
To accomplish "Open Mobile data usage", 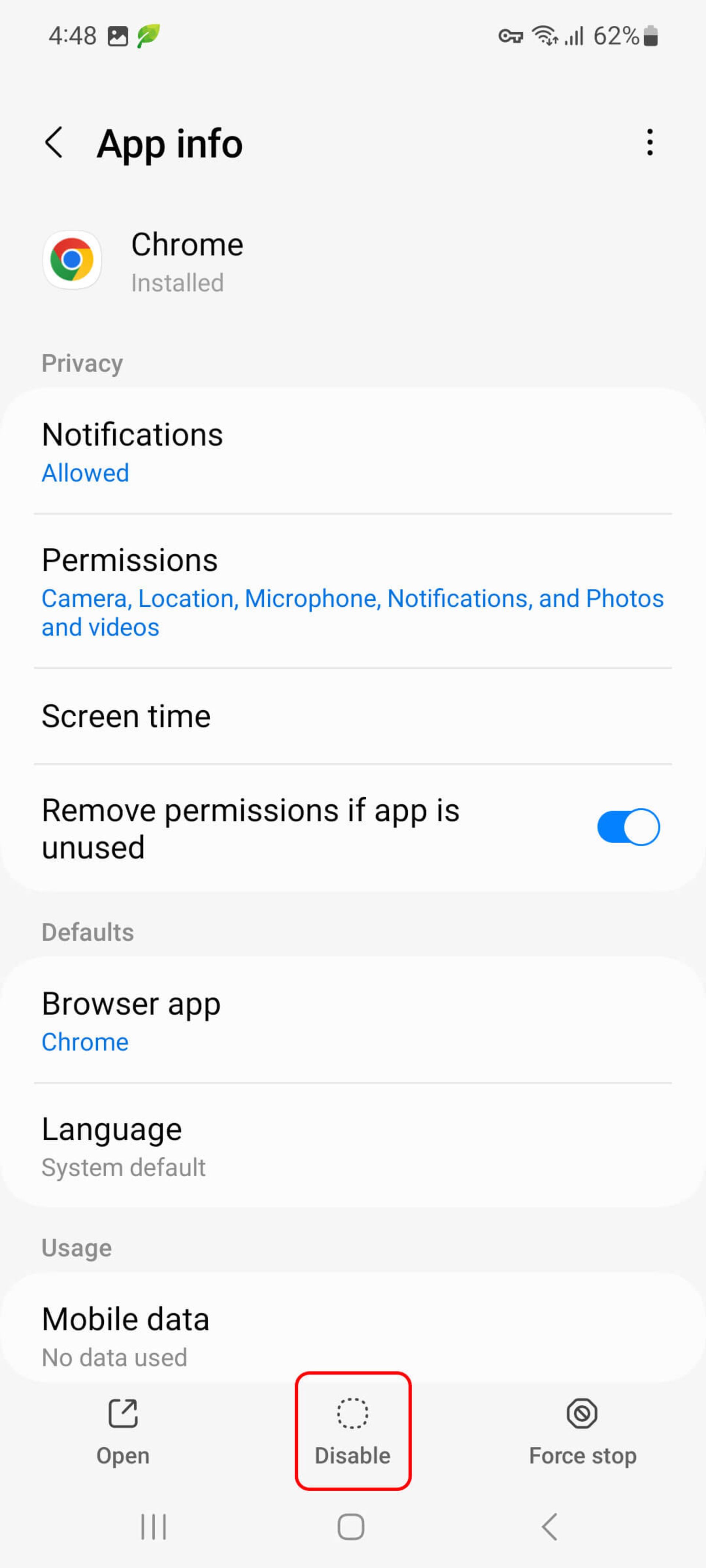I will (x=352, y=1336).
